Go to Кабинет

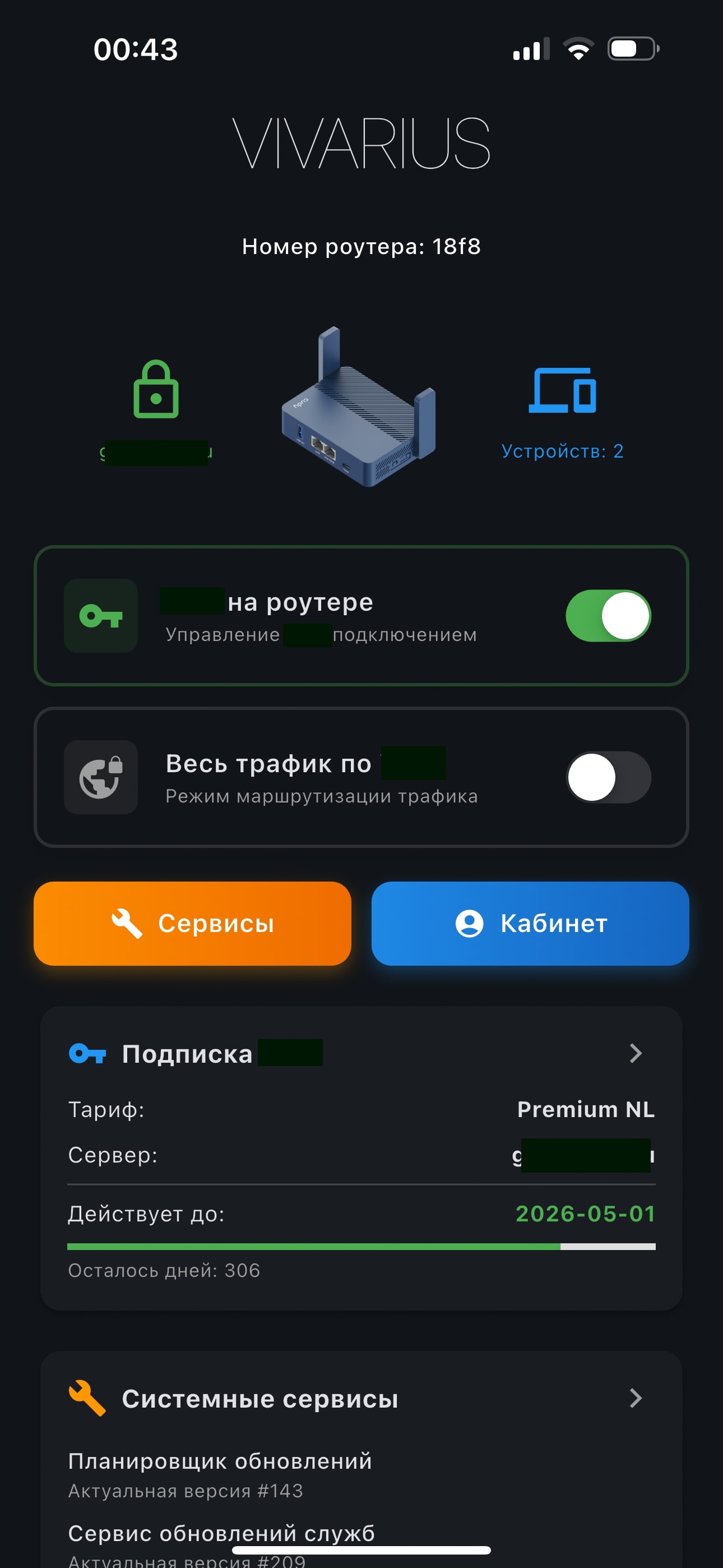coord(530,924)
